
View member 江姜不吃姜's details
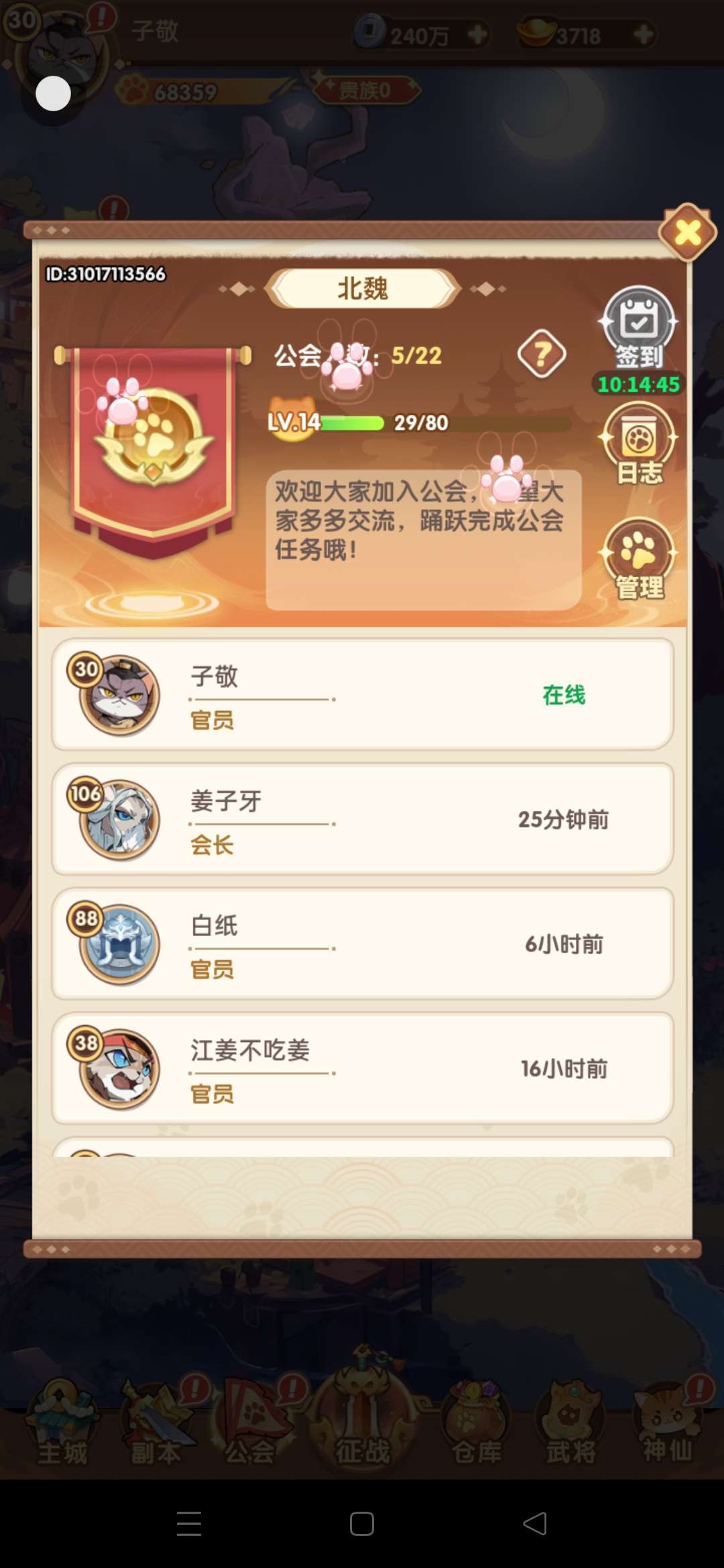pyautogui.click(x=362, y=1068)
